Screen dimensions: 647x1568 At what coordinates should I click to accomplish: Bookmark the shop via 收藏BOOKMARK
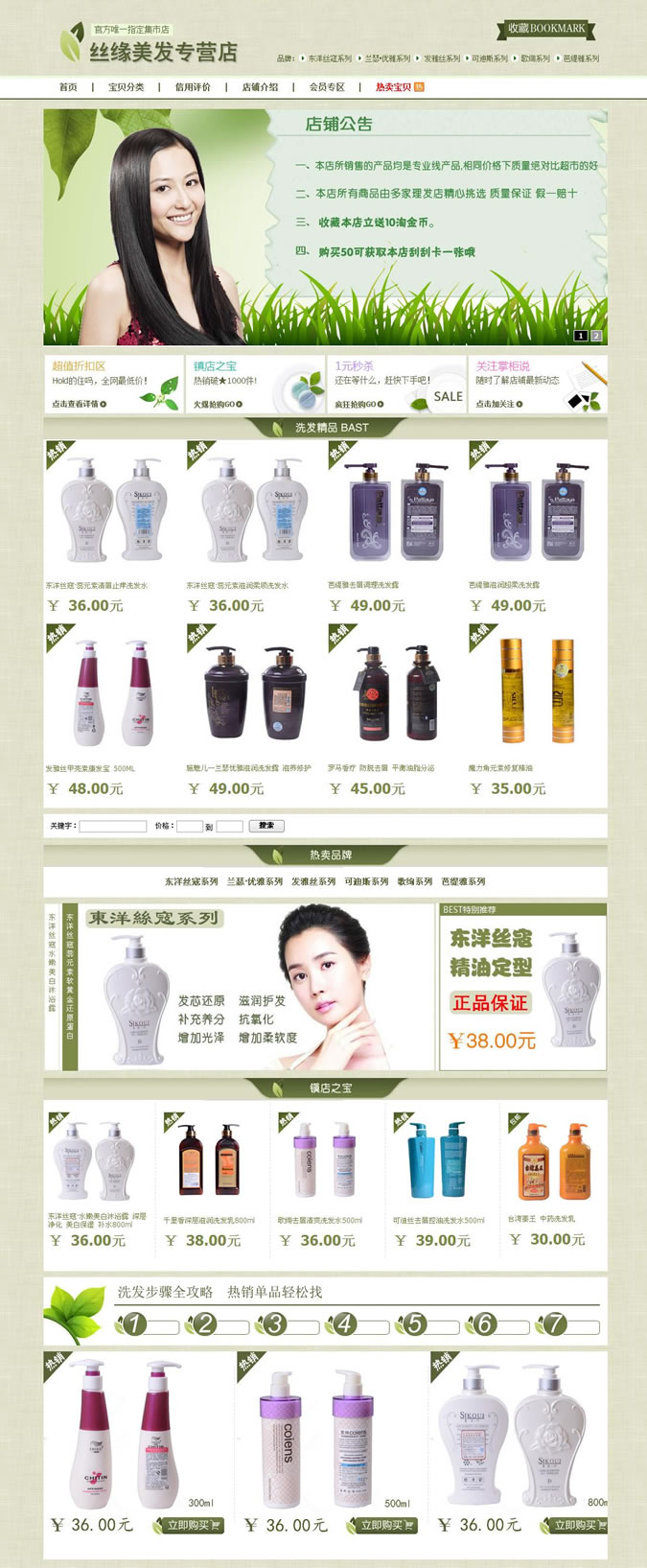click(x=546, y=29)
